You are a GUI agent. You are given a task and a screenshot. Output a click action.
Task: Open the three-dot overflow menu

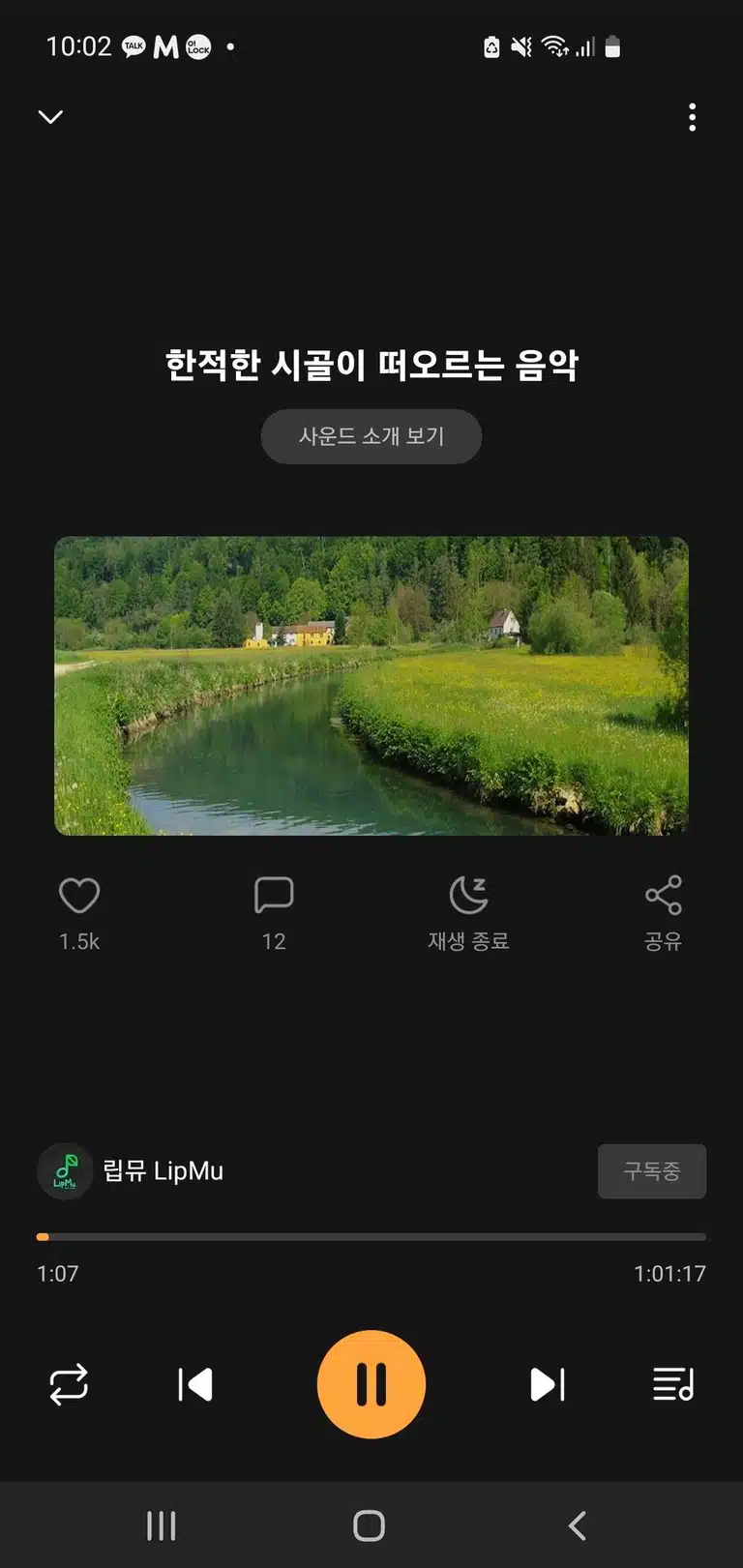pos(692,117)
